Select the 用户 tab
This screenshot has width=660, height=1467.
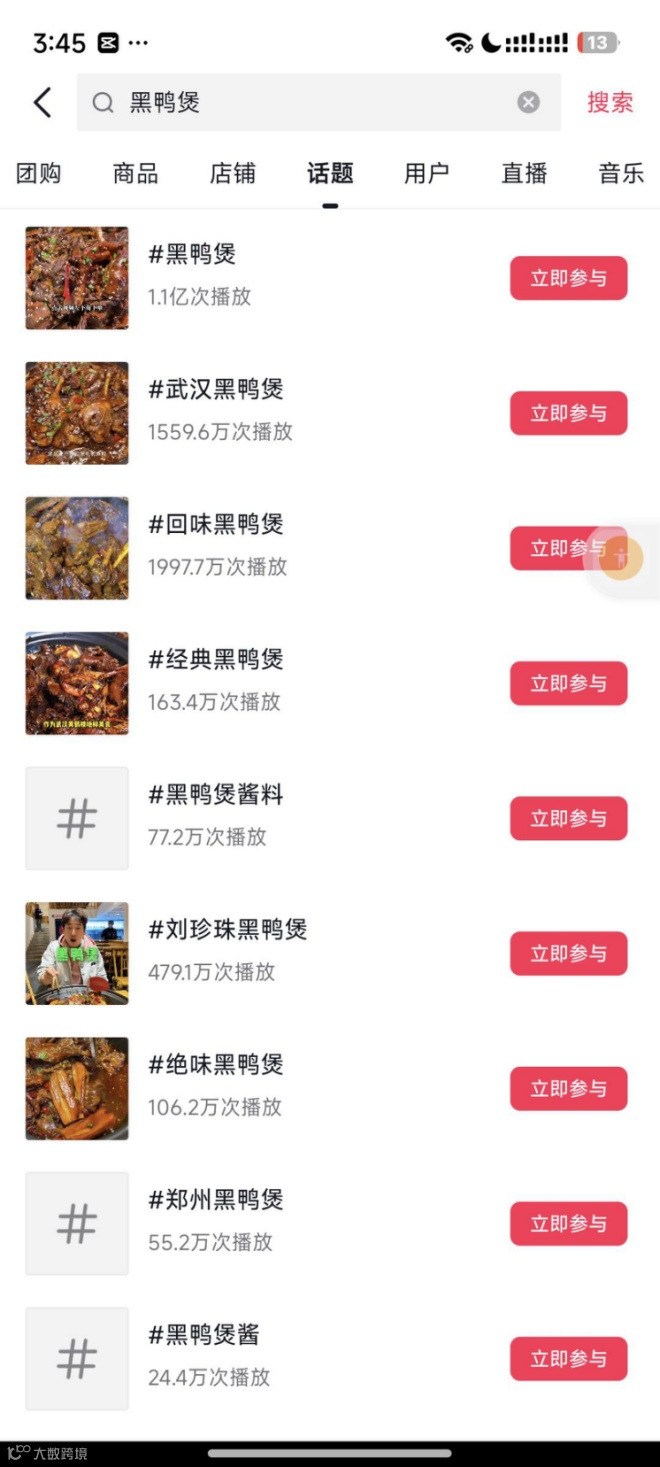427,173
